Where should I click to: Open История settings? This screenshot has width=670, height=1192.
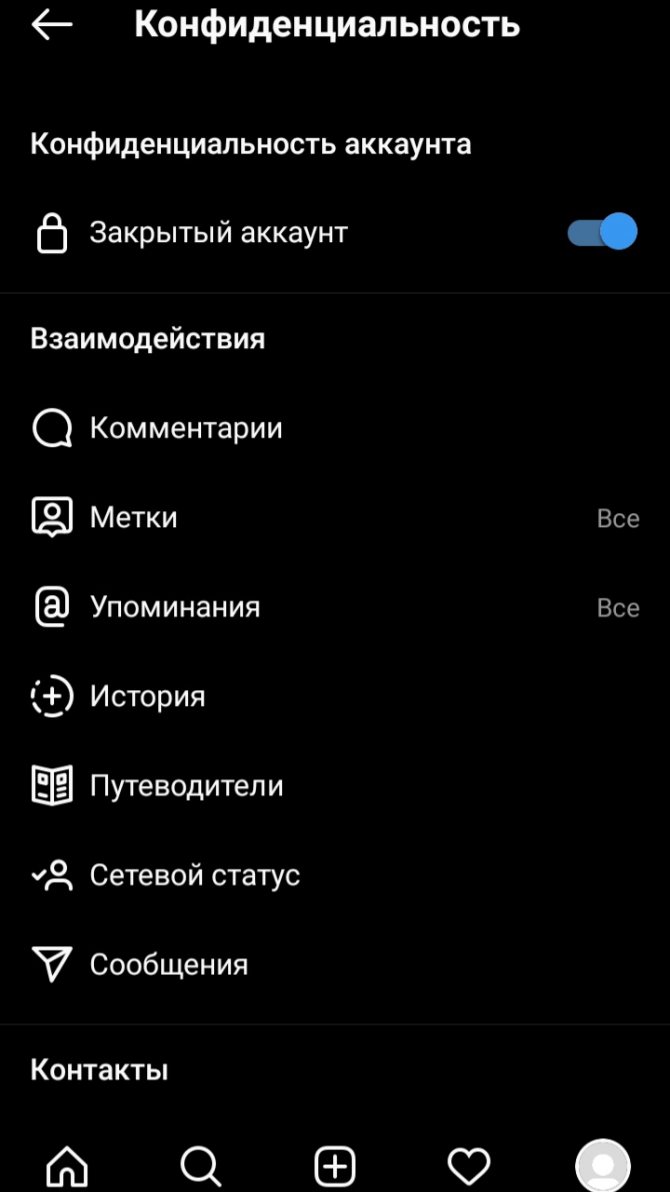[x=147, y=697]
